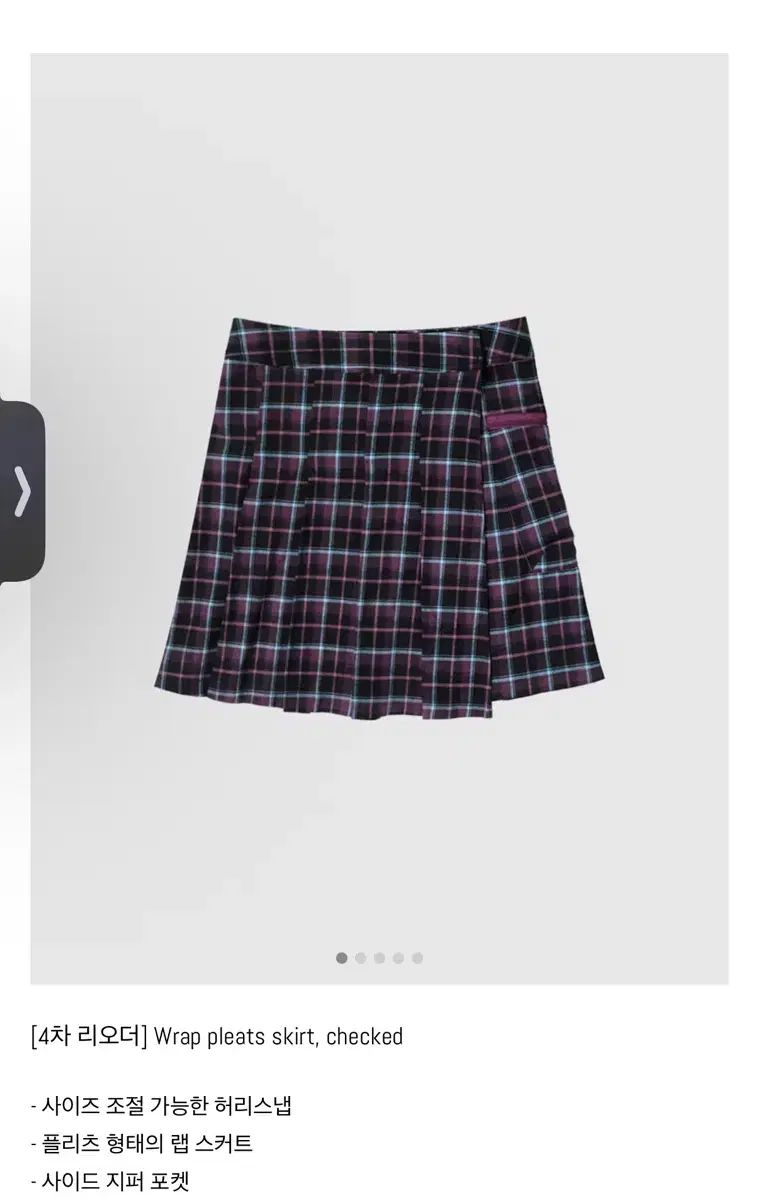The width and height of the screenshot is (759, 1200).
Task: Jump to the second image indicator dot
Action: point(360,958)
